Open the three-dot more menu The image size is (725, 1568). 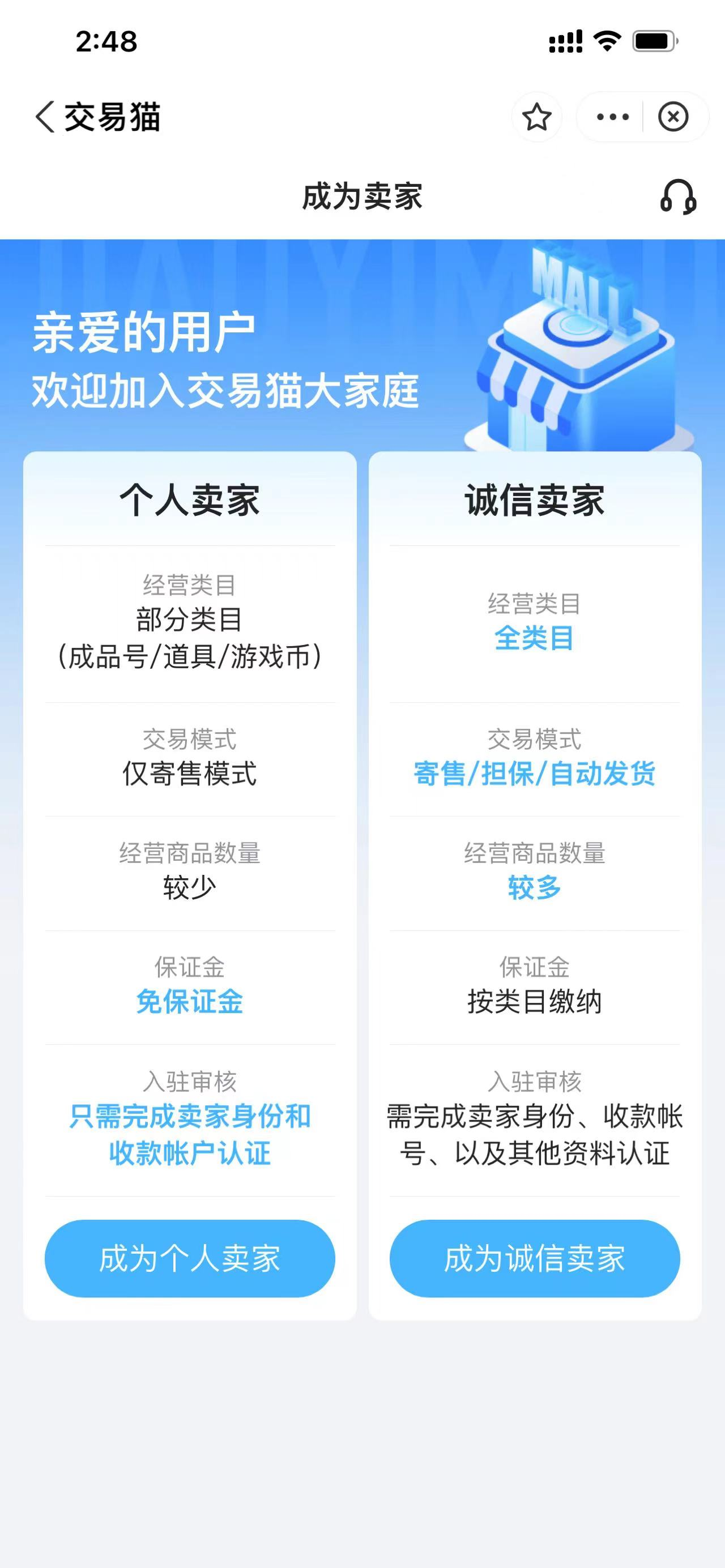pos(612,117)
